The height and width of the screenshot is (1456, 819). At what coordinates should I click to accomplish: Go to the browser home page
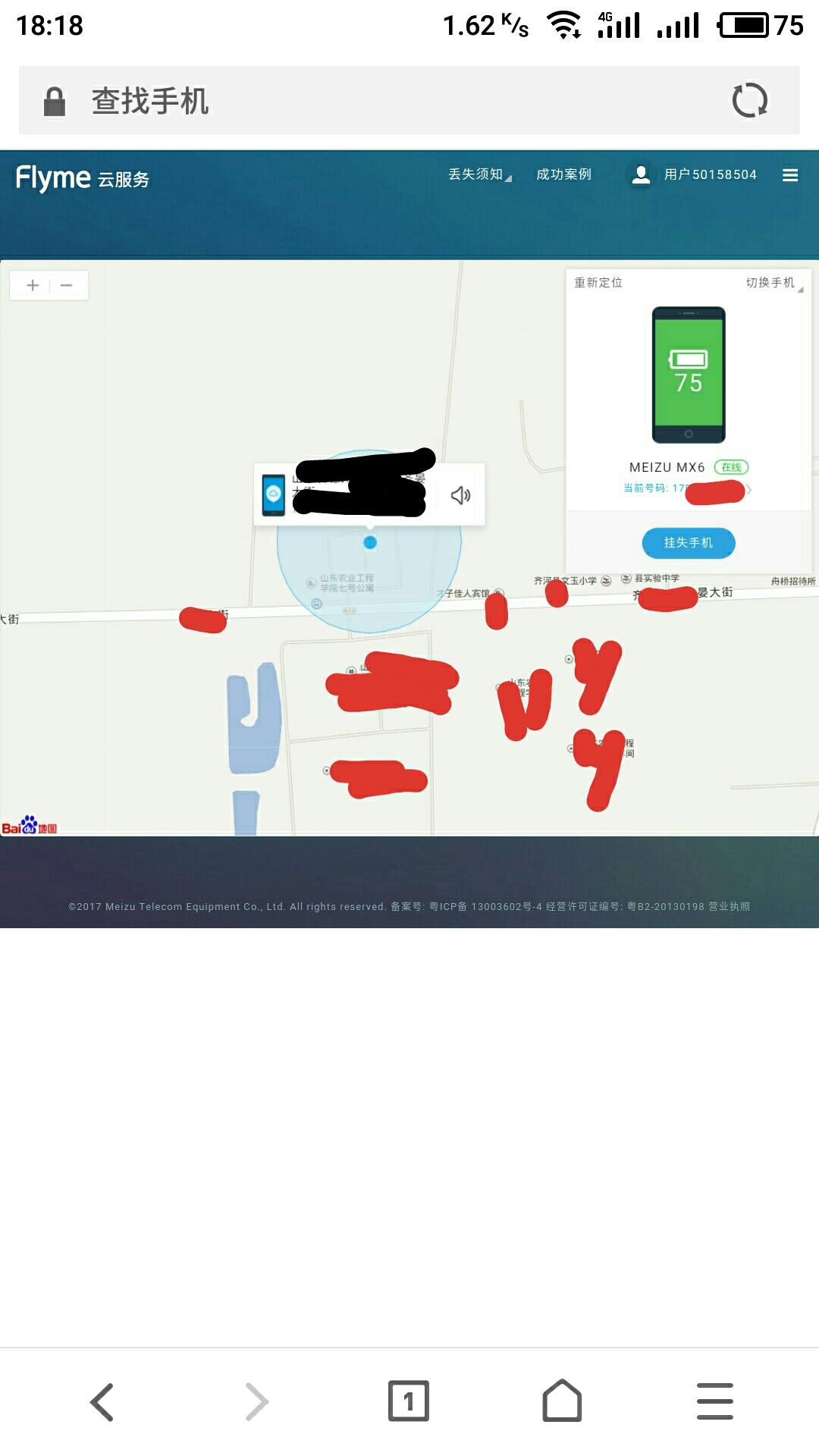pos(562,1401)
